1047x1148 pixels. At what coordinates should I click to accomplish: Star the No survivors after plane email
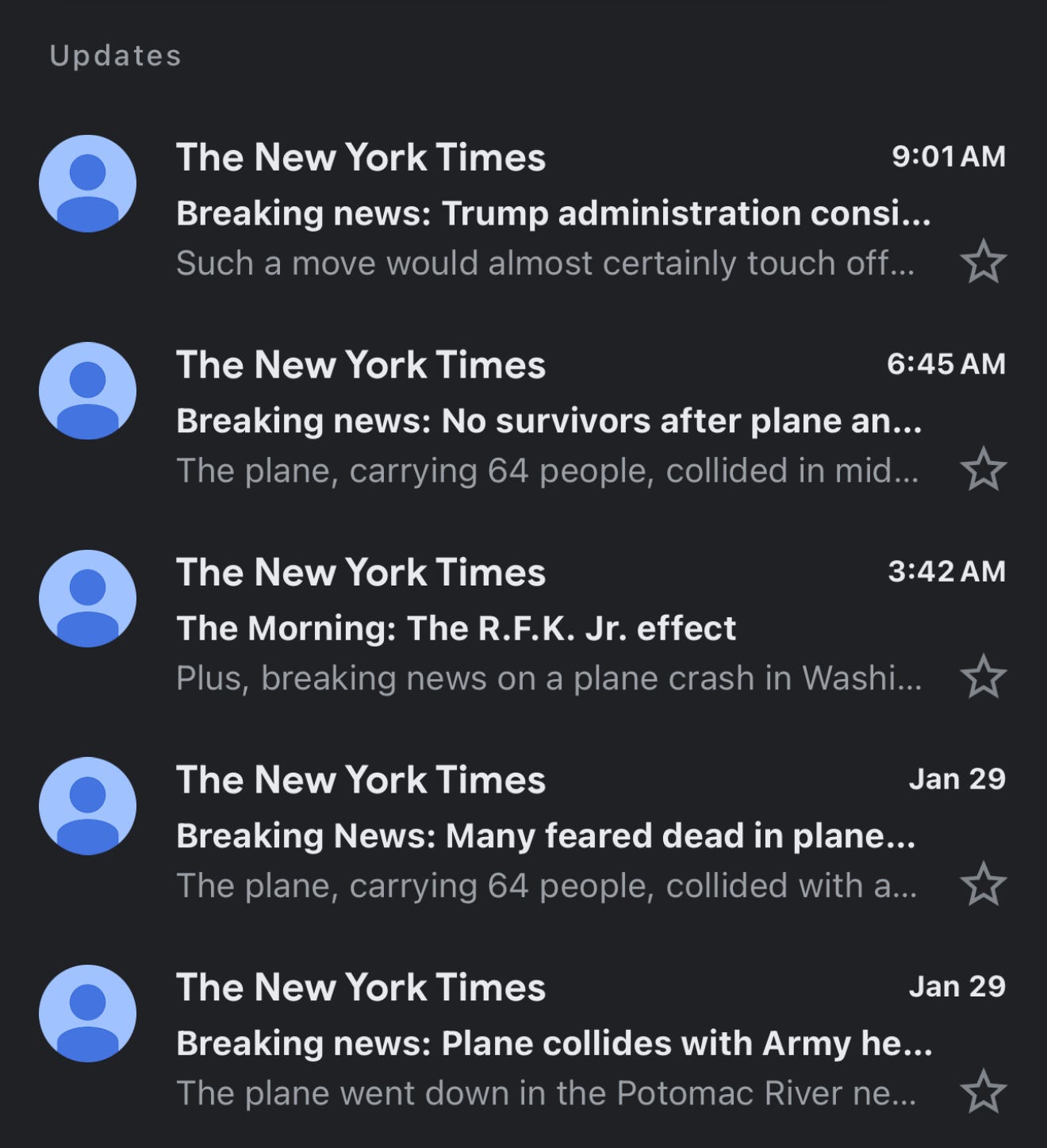click(x=983, y=470)
